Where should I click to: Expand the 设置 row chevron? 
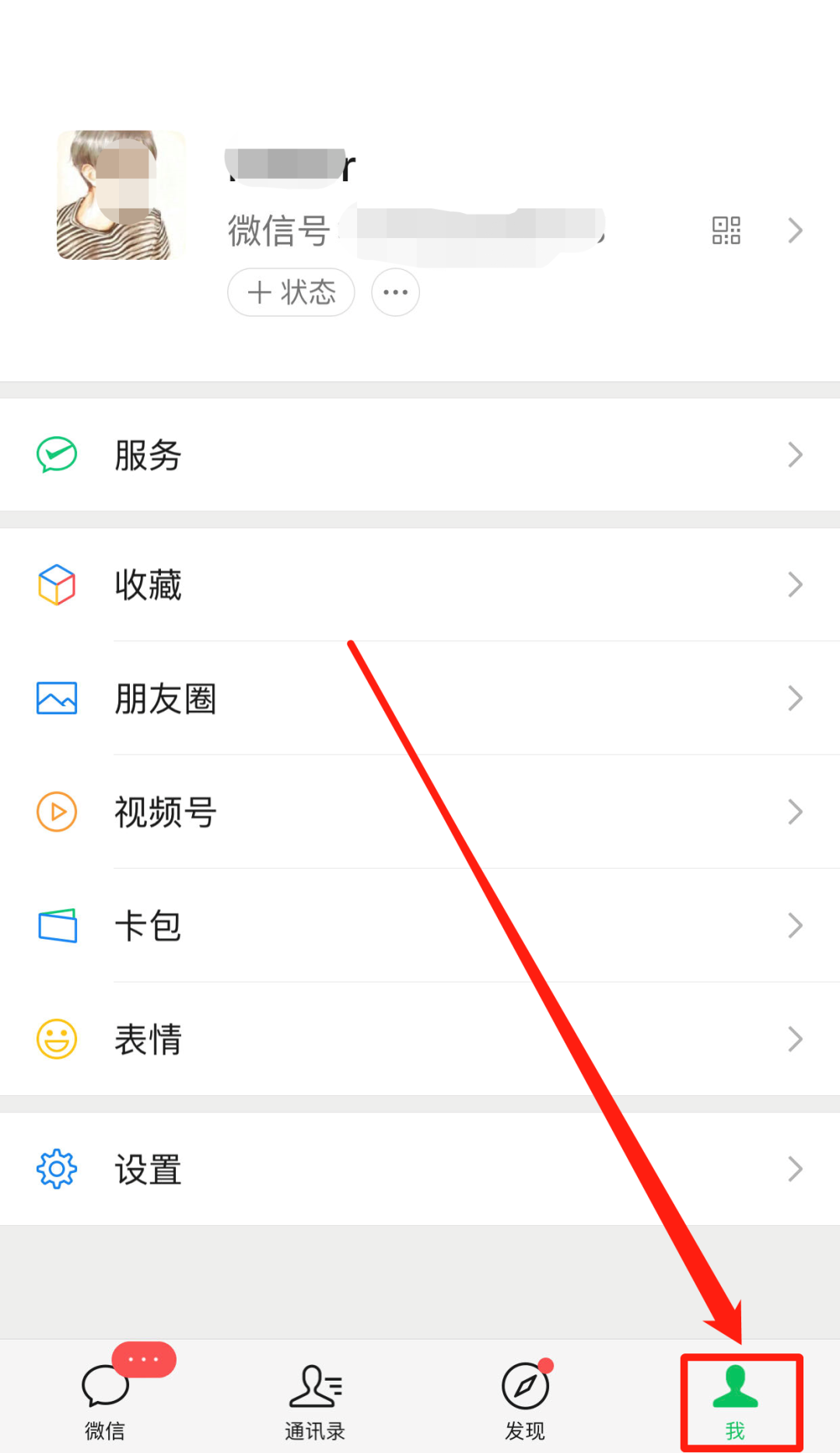click(794, 1168)
